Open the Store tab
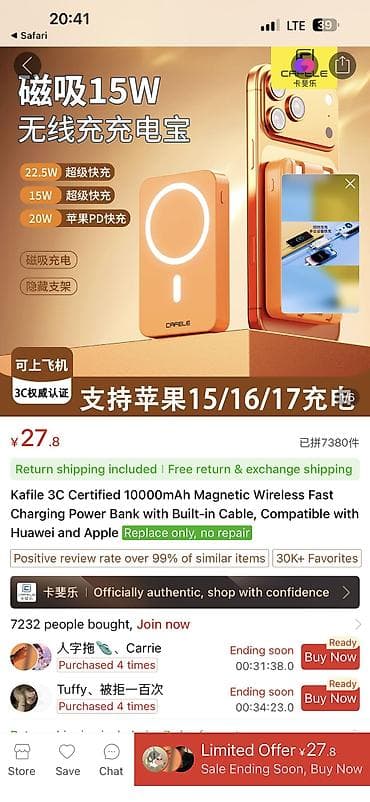 (x=21, y=760)
